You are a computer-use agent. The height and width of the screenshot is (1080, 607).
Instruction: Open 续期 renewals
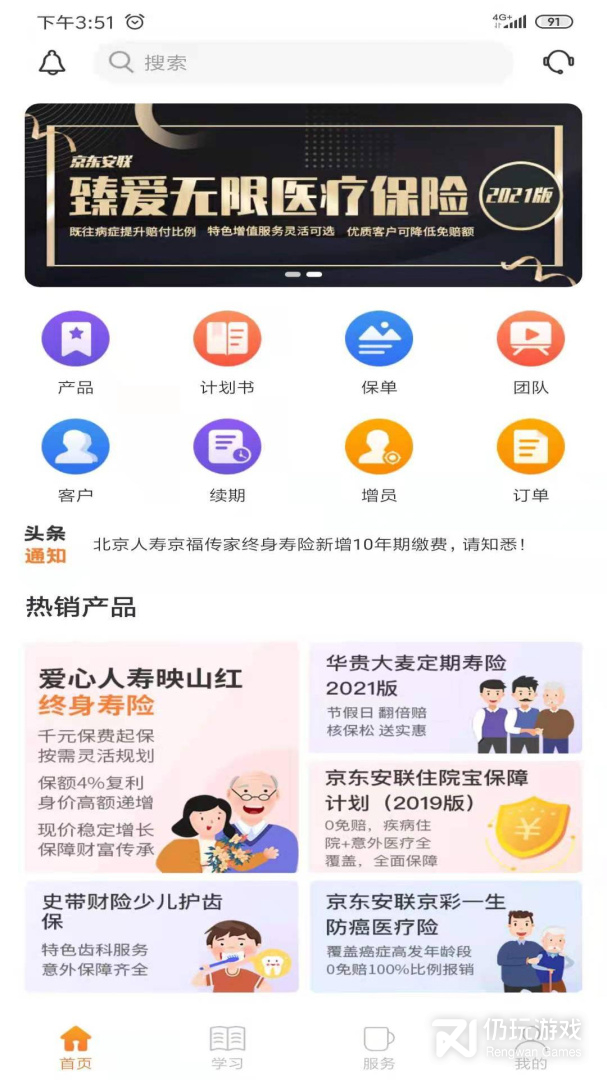click(x=227, y=458)
